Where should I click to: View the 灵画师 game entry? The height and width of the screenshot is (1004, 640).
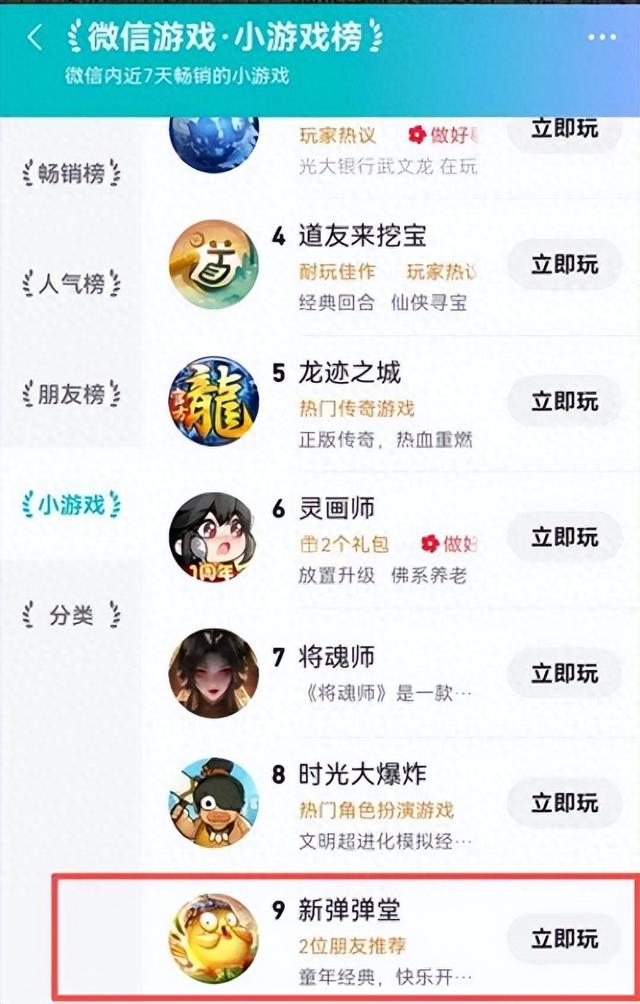pos(336,509)
